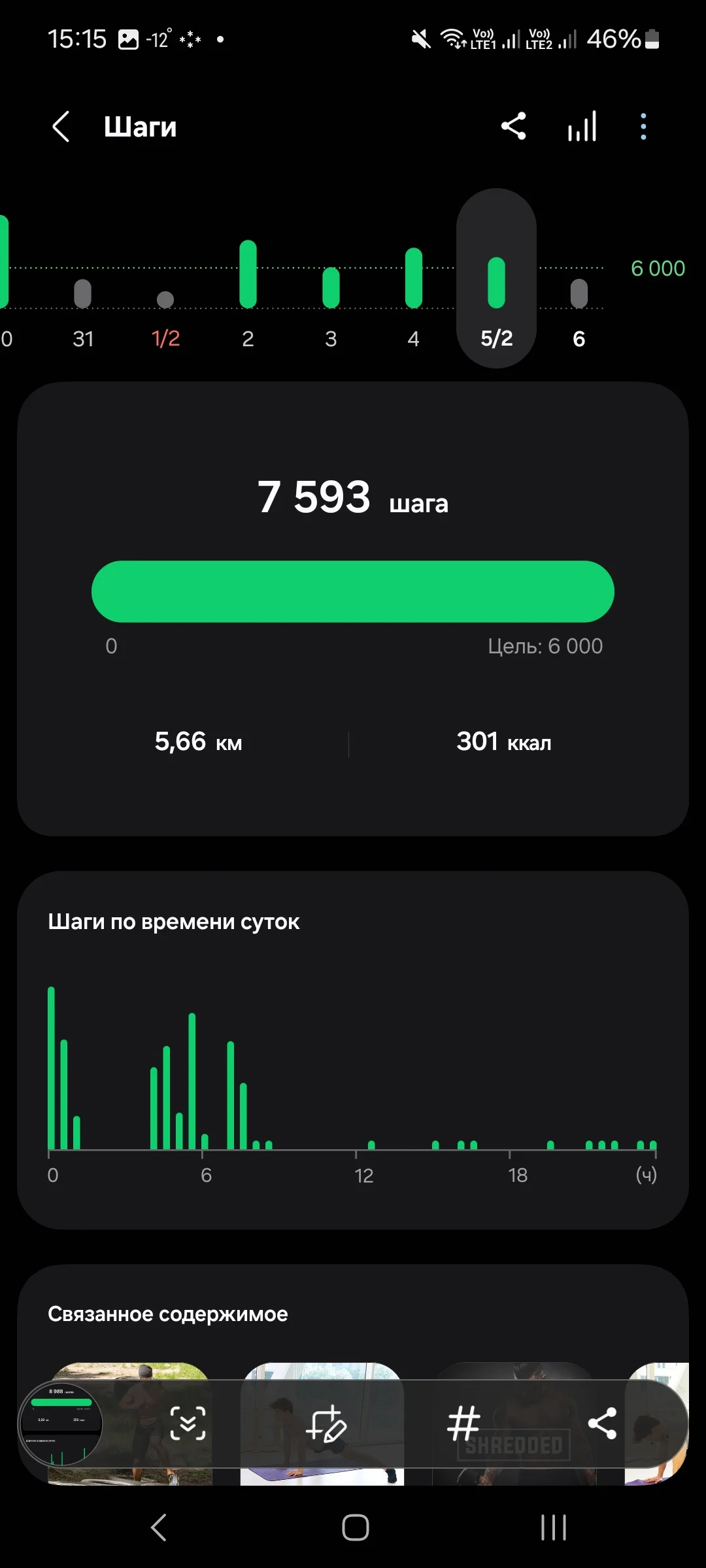
Task: Open the screenshot preview thumbnail
Action: (x=60, y=1424)
